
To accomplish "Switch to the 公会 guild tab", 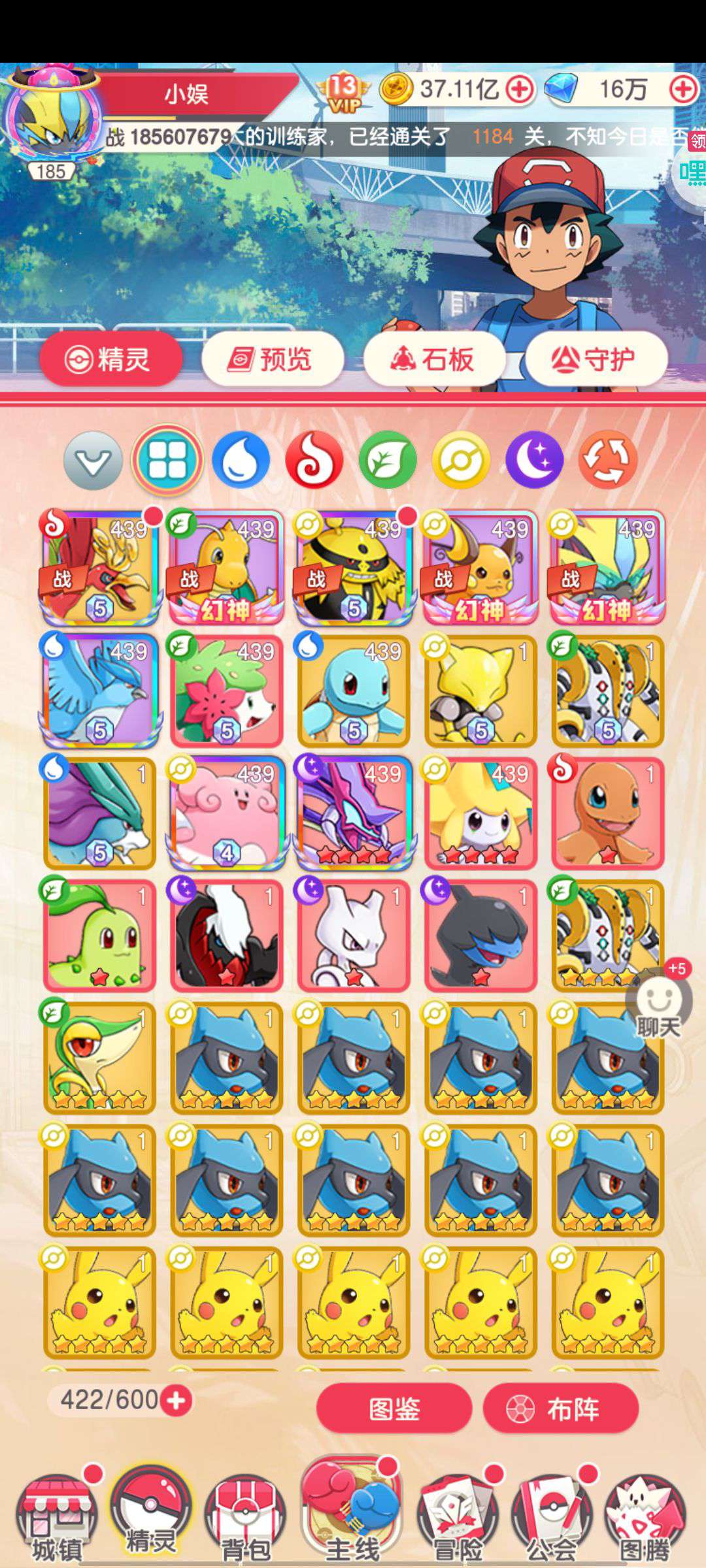I will click(552, 1517).
